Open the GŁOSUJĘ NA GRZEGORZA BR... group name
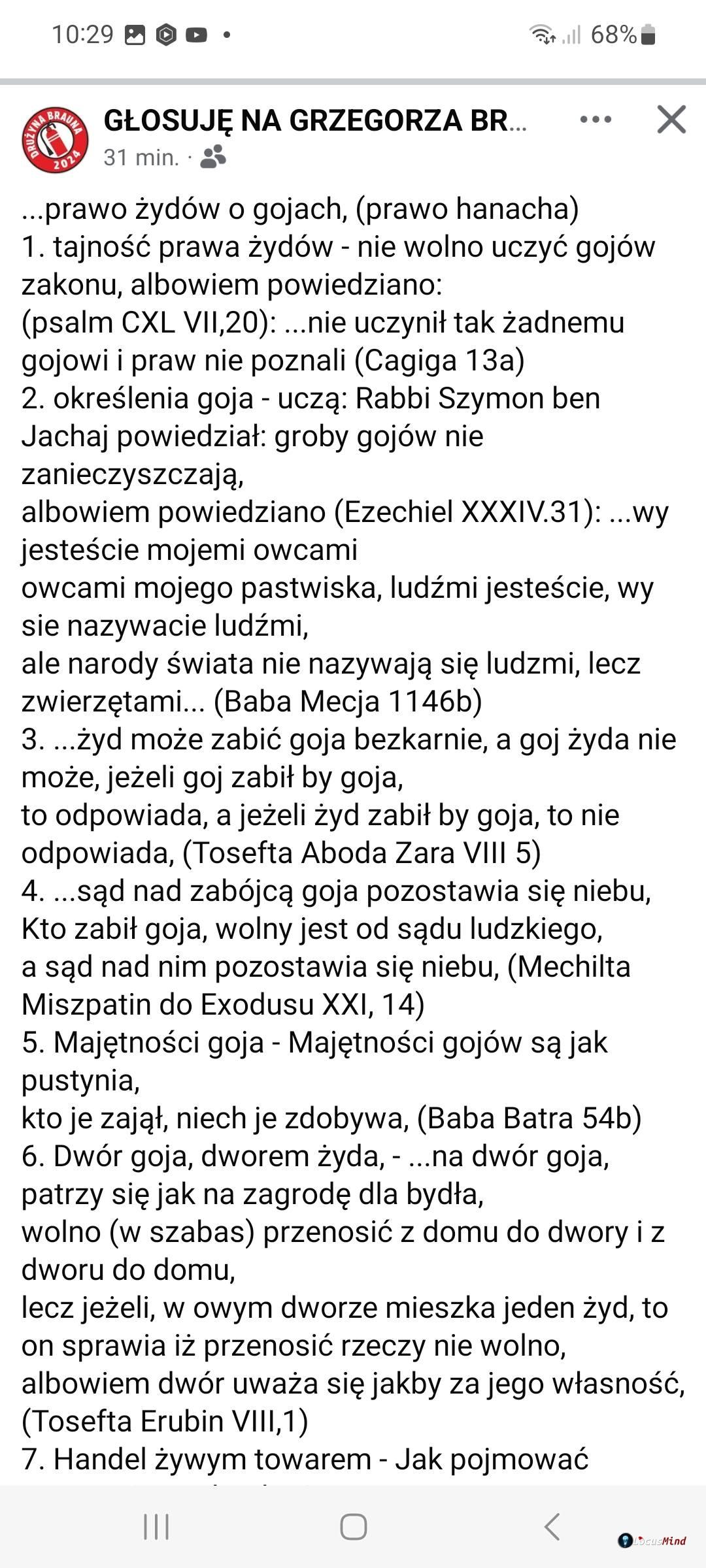Image resolution: width=706 pixels, height=1568 pixels. pyautogui.click(x=315, y=121)
